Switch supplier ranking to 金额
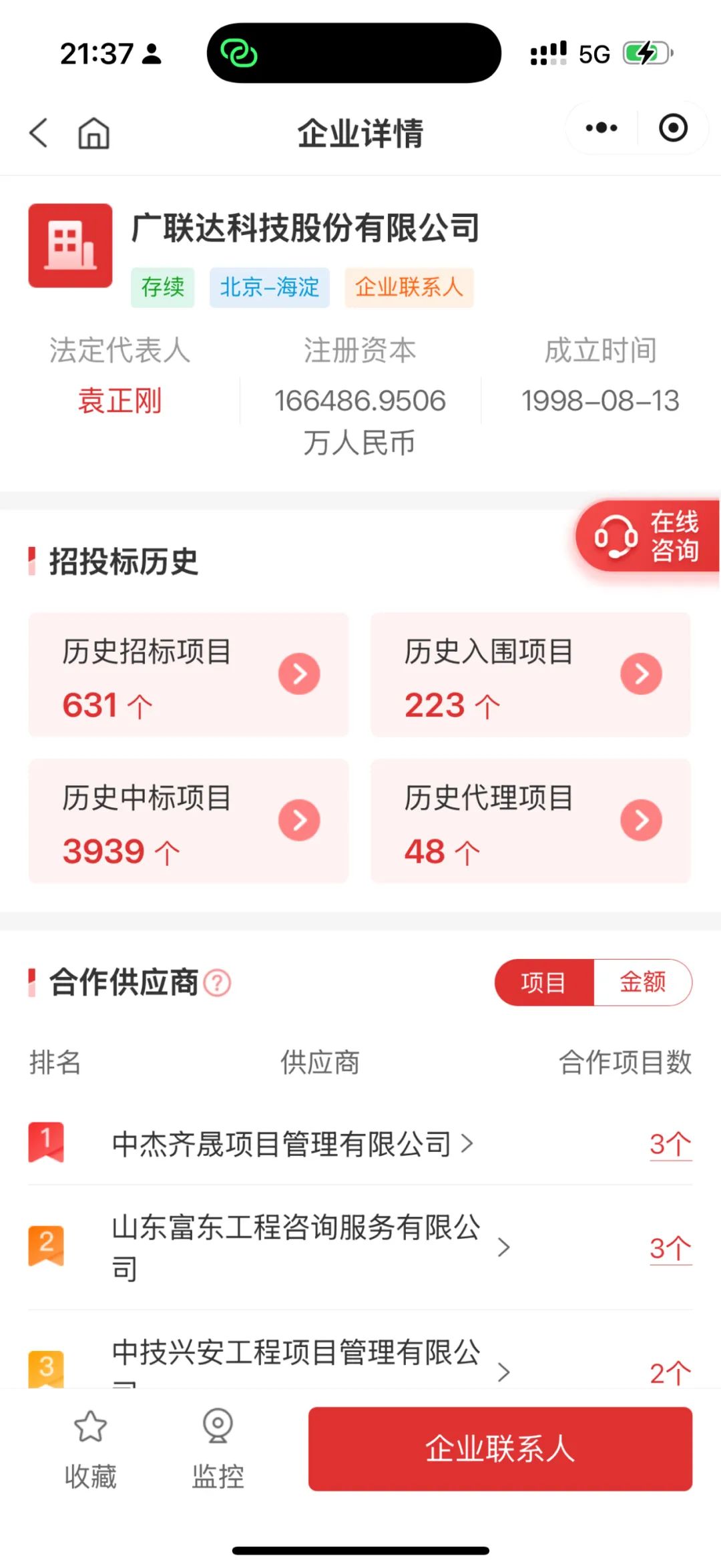Screen dimensions: 721x1568 pos(642,982)
